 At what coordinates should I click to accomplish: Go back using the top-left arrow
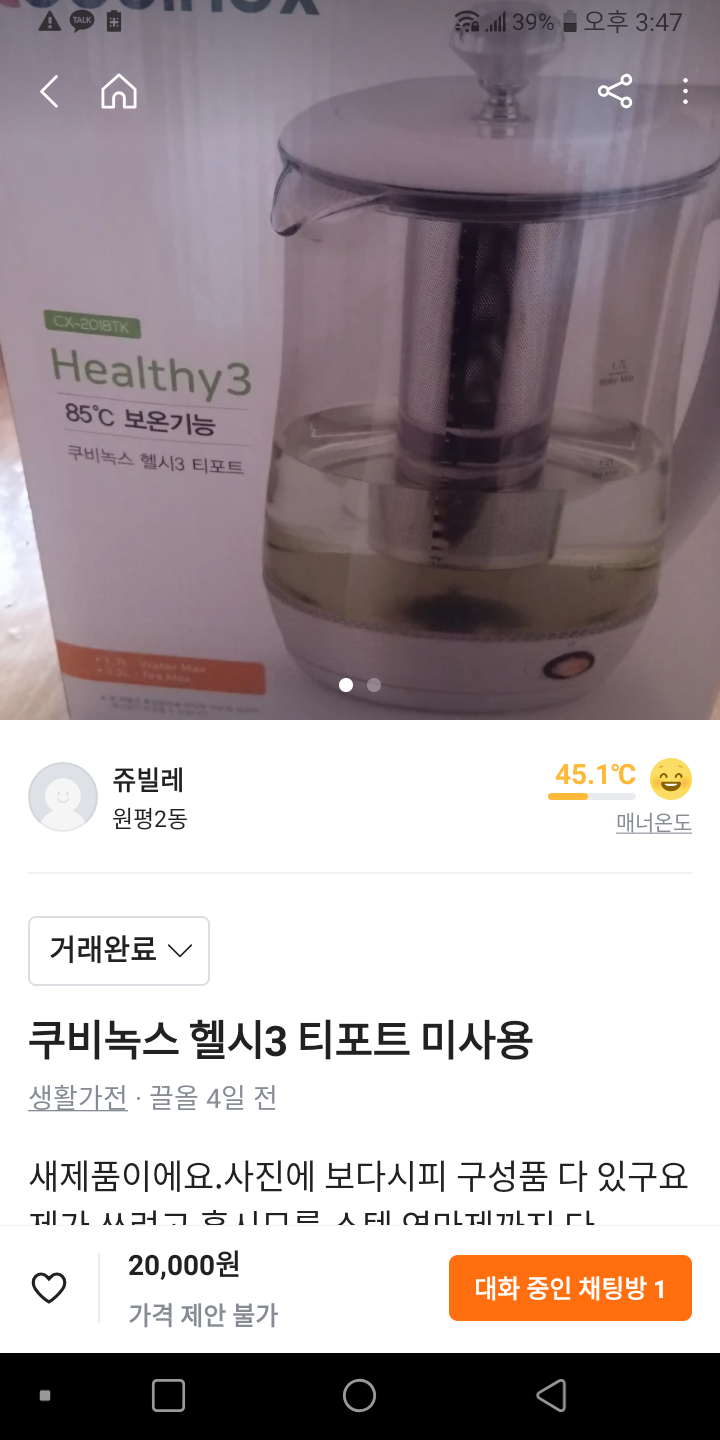point(49,92)
